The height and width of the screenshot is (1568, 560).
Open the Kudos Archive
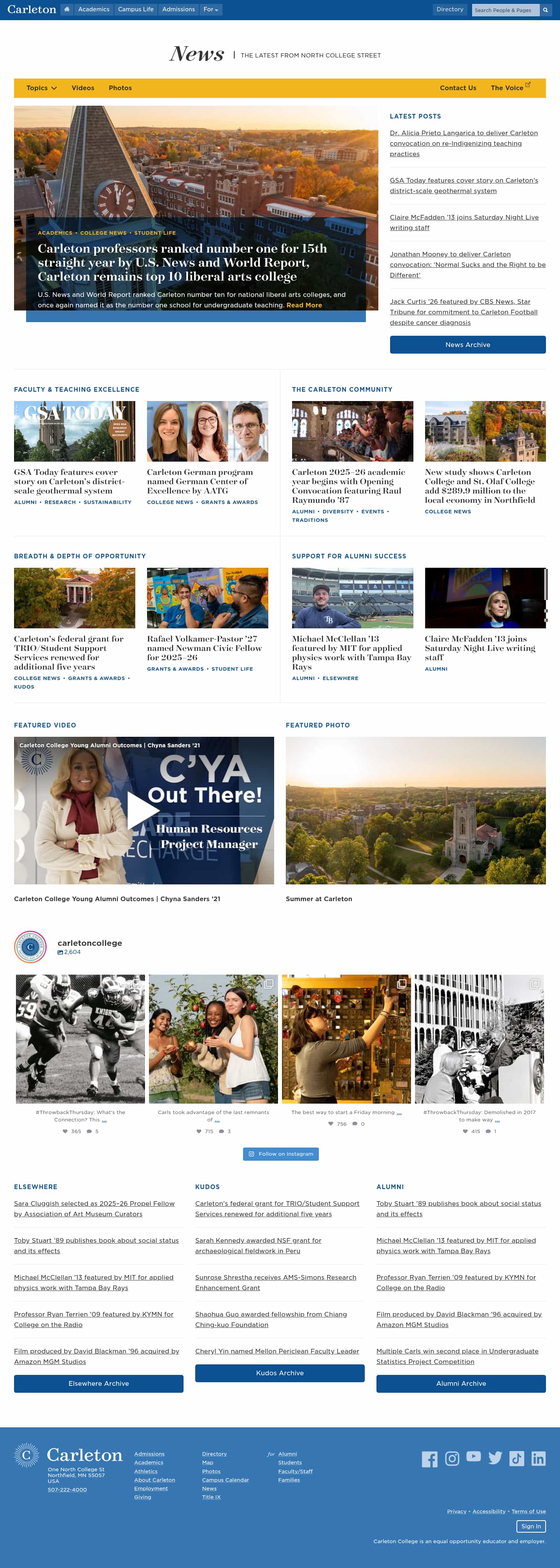pos(280,1373)
